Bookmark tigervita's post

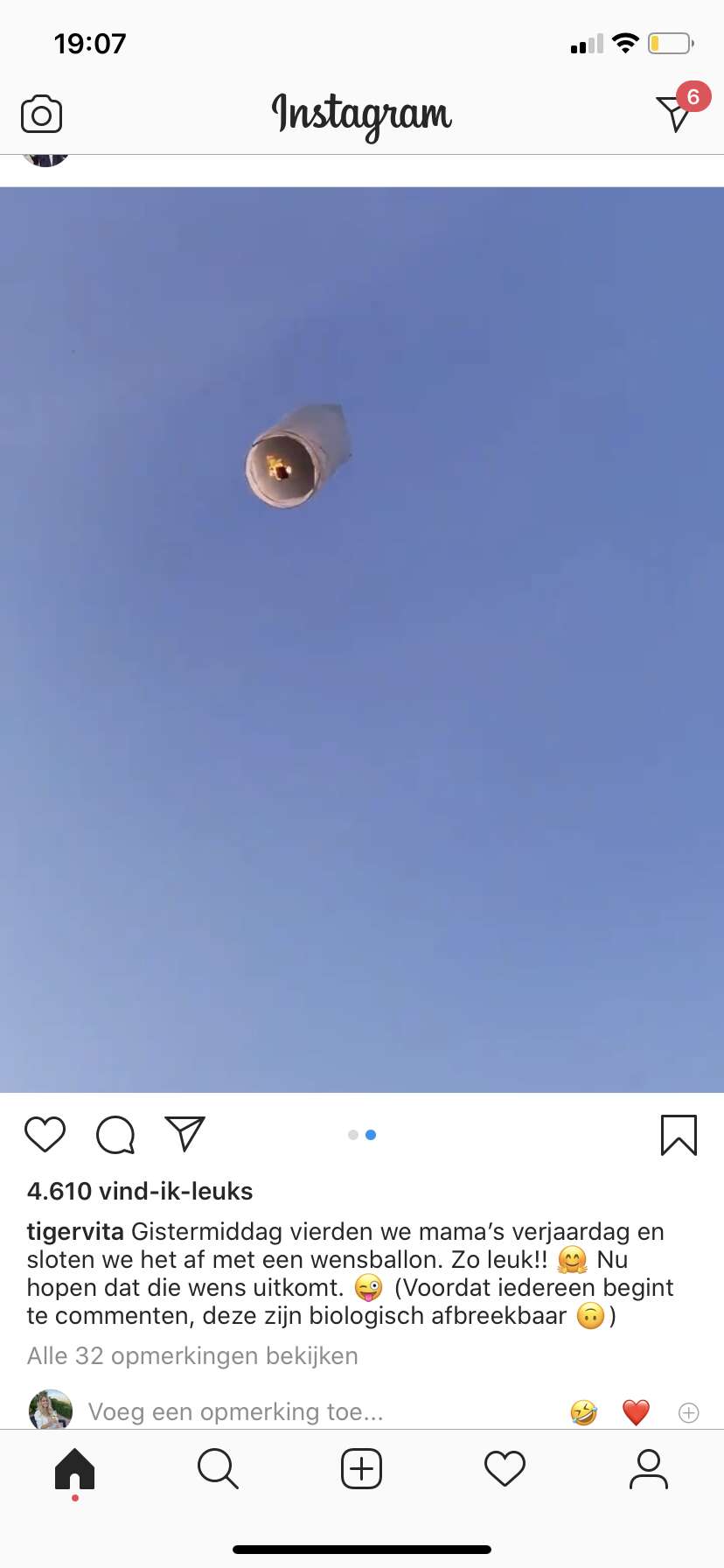tap(679, 1135)
